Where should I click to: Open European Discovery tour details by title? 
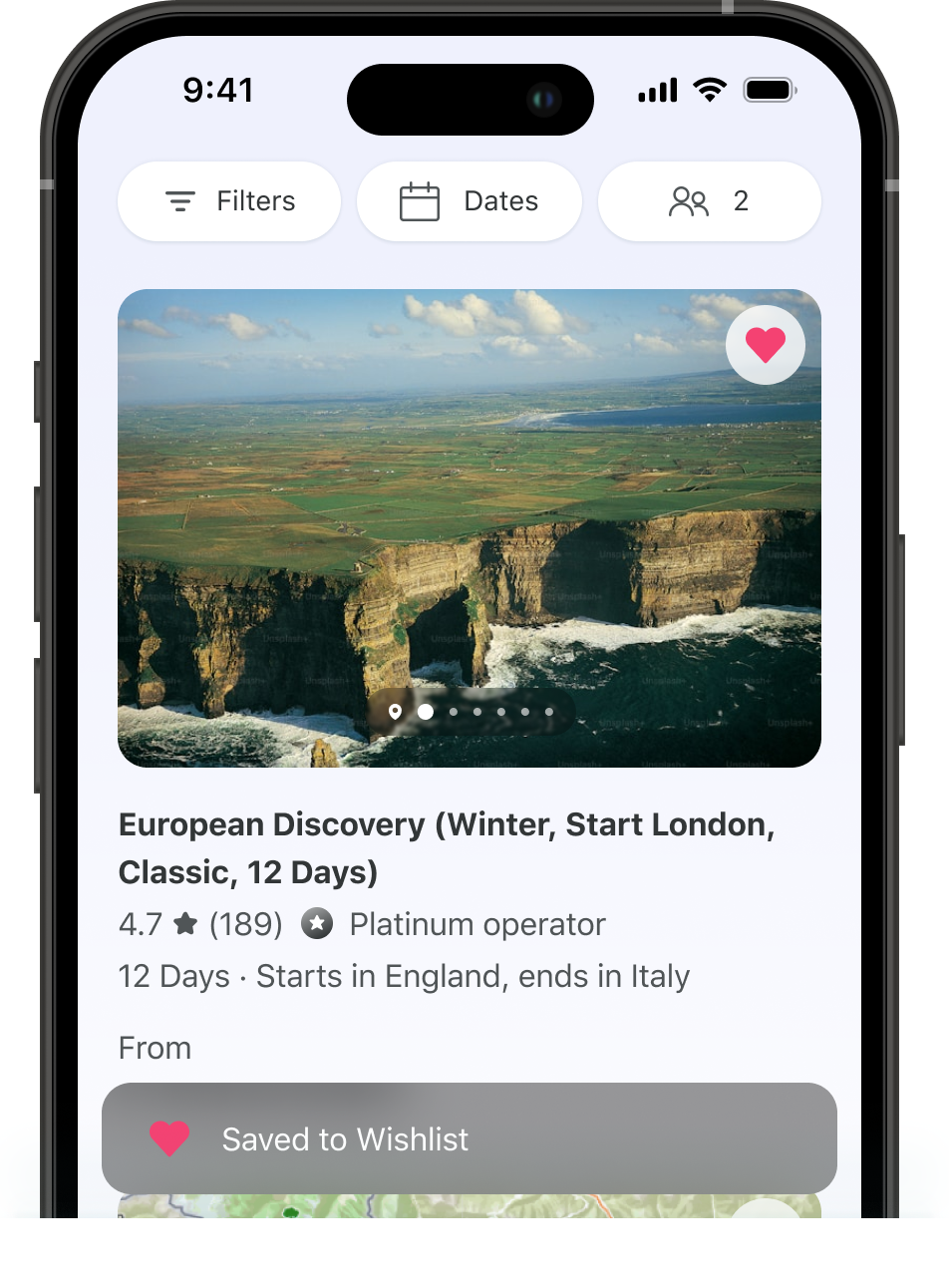(x=446, y=847)
